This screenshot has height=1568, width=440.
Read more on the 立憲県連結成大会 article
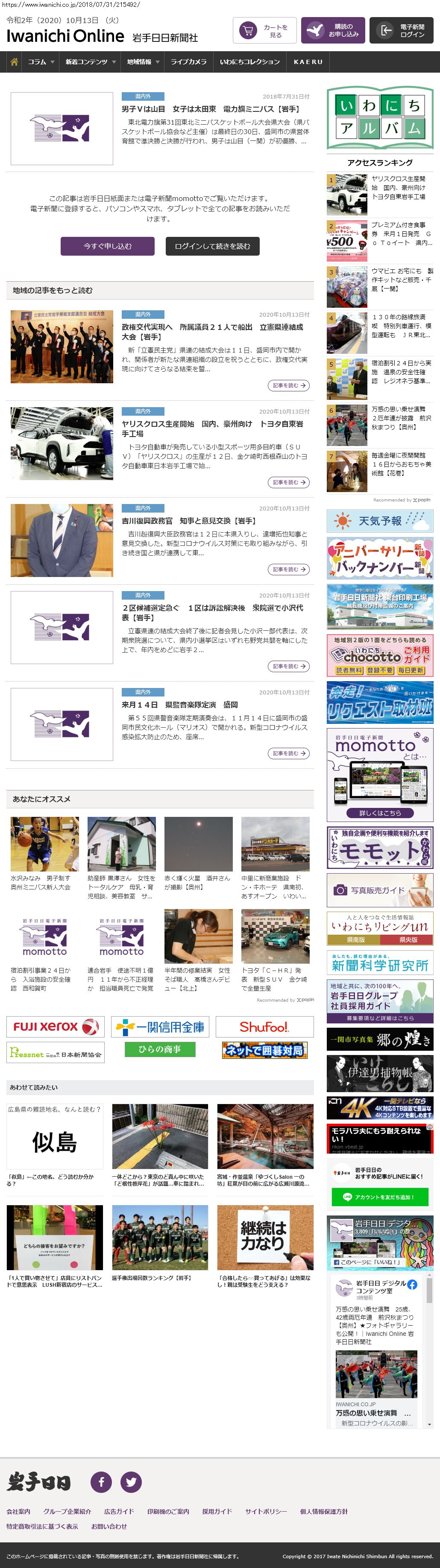click(x=289, y=385)
